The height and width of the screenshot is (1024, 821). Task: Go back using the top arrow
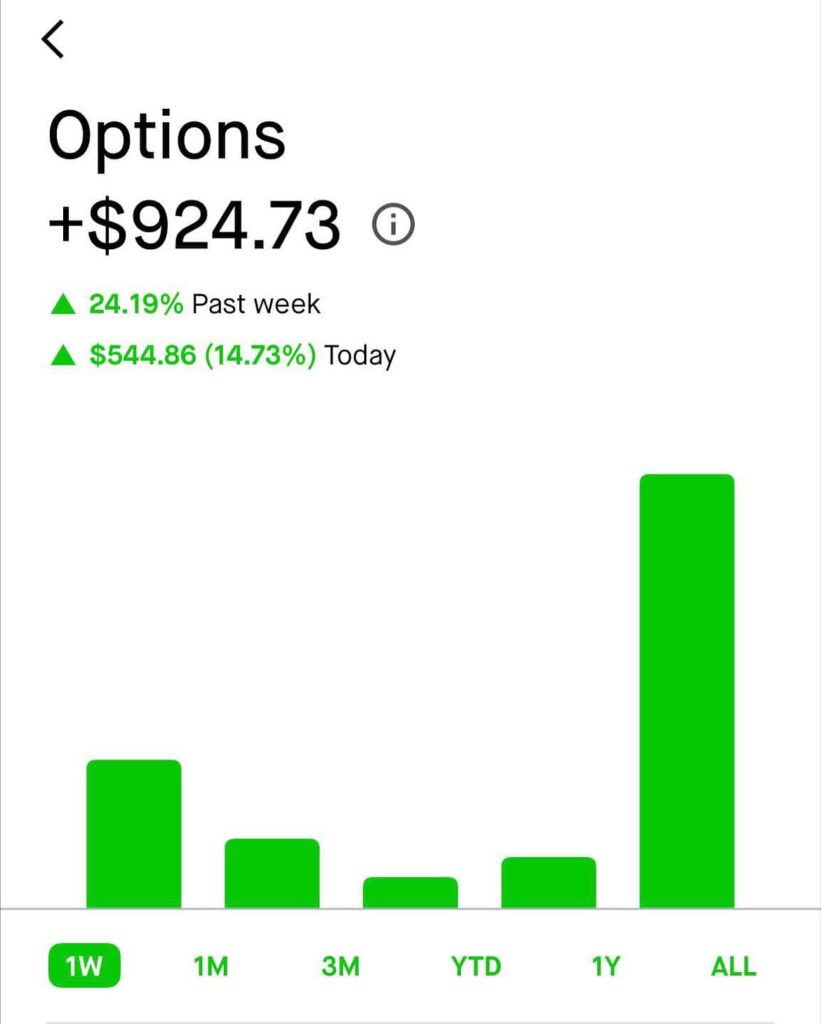pyautogui.click(x=53, y=39)
